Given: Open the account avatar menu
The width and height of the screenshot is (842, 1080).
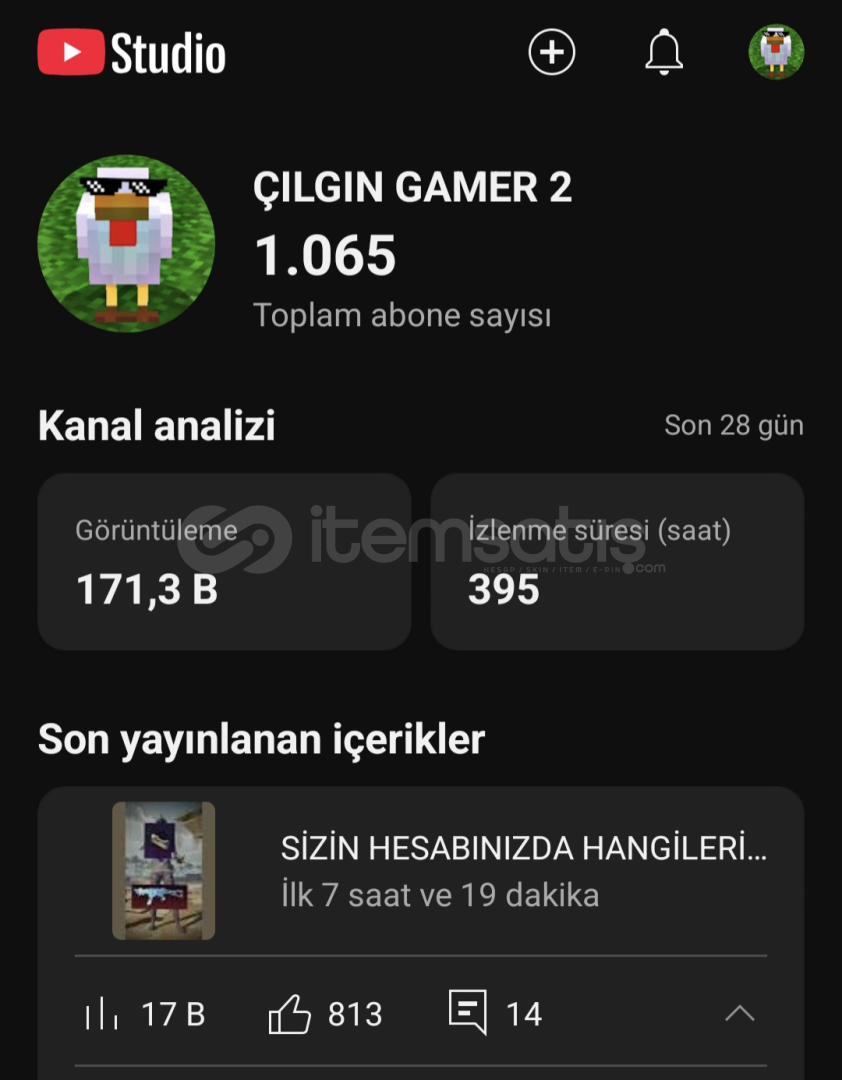Looking at the screenshot, I should pos(776,52).
